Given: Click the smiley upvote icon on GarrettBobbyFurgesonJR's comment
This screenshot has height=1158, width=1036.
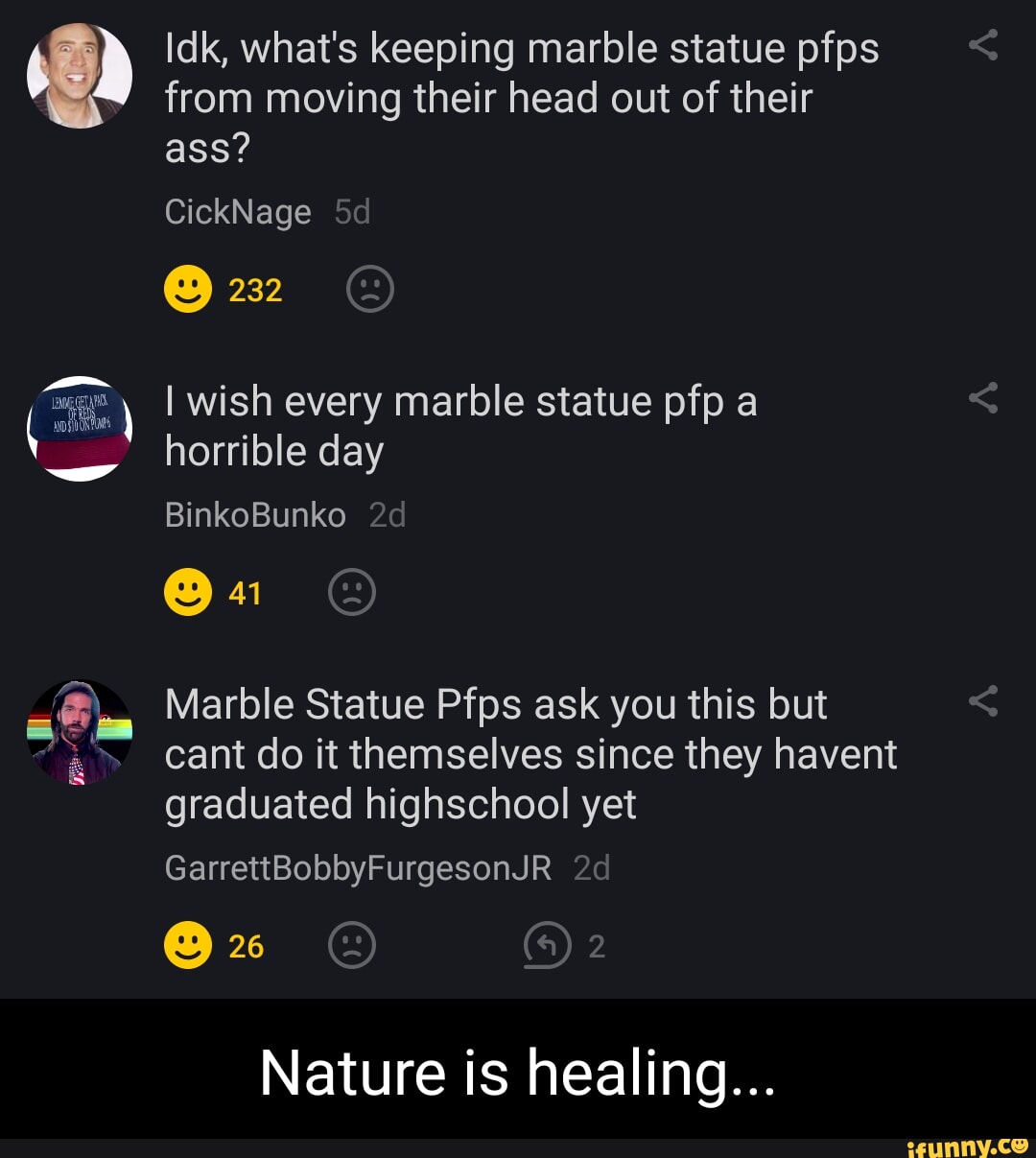Looking at the screenshot, I should point(188,944).
